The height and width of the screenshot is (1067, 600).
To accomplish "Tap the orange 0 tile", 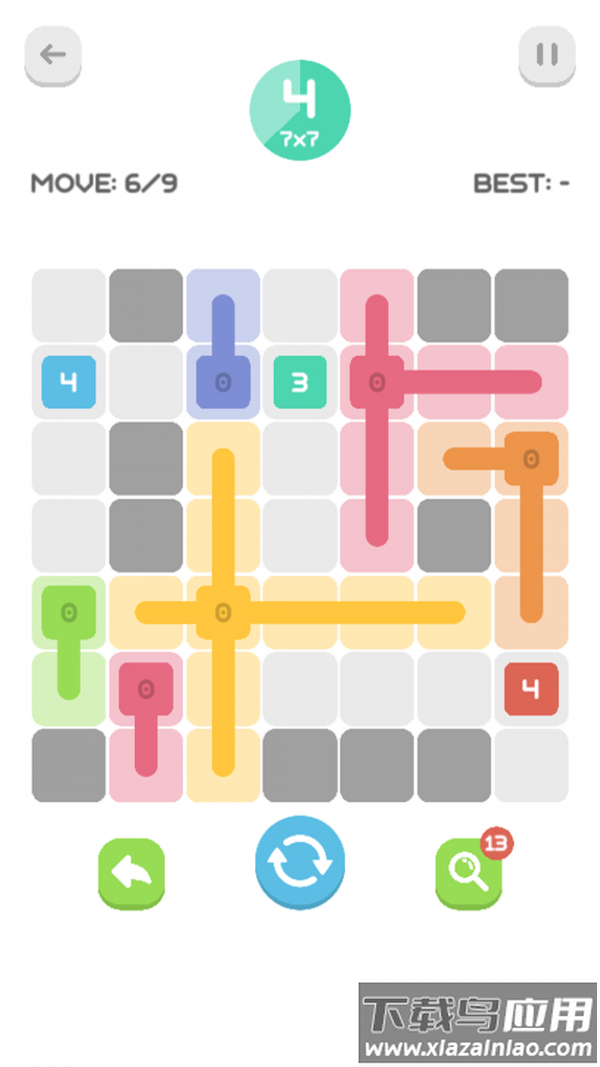I will pyautogui.click(x=530, y=458).
